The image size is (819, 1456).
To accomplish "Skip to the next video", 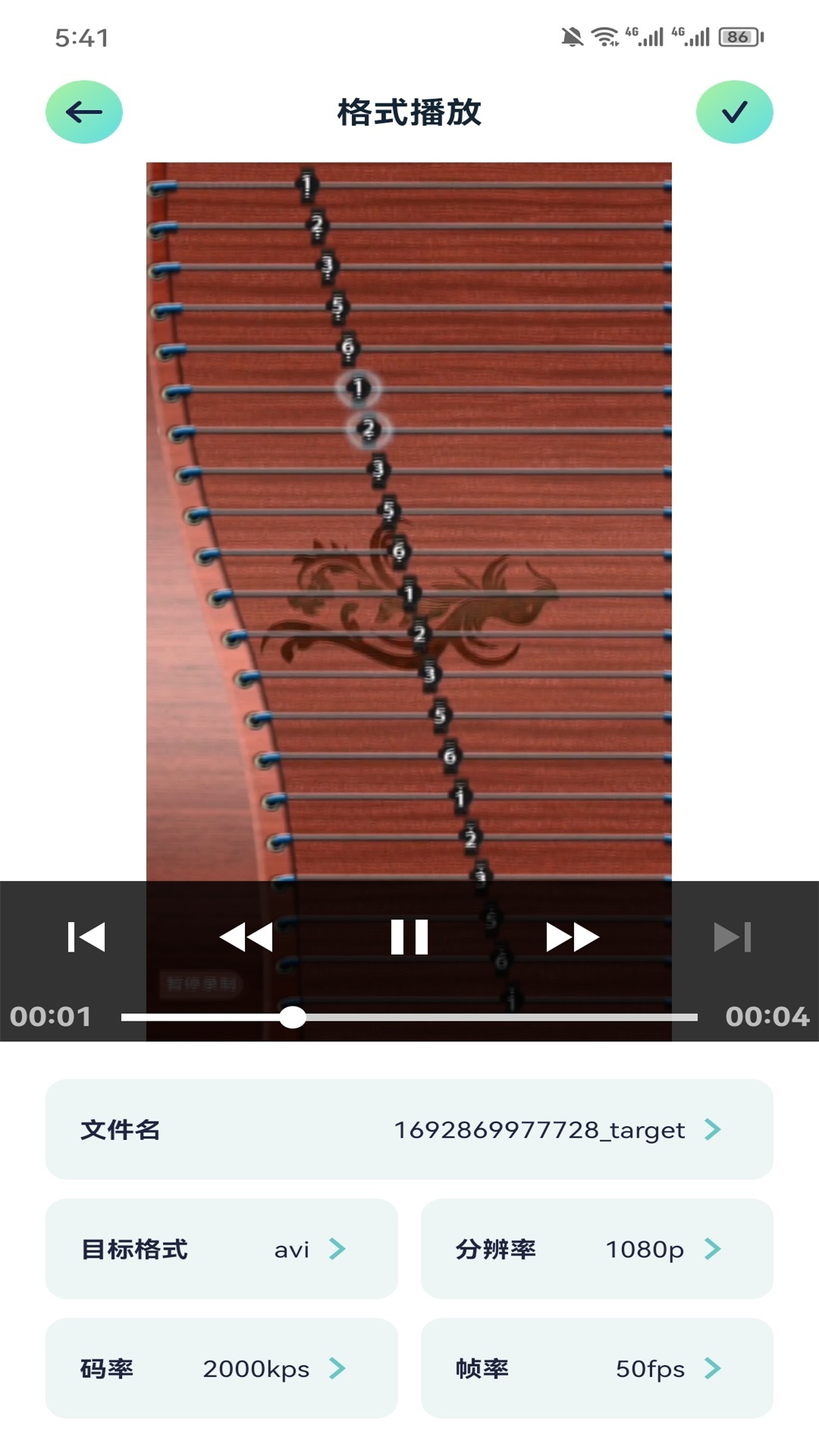I will (x=731, y=936).
